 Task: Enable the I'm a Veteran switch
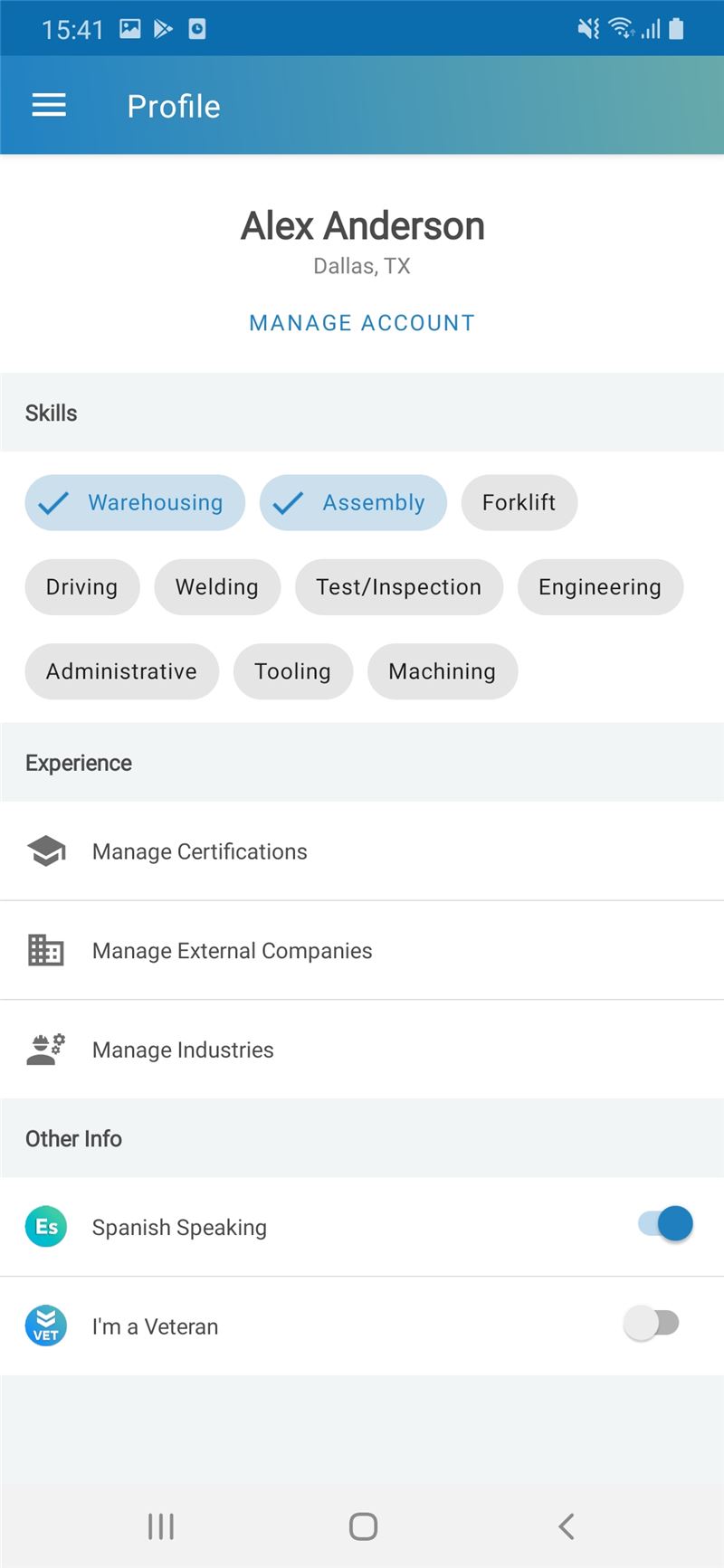pos(652,1324)
